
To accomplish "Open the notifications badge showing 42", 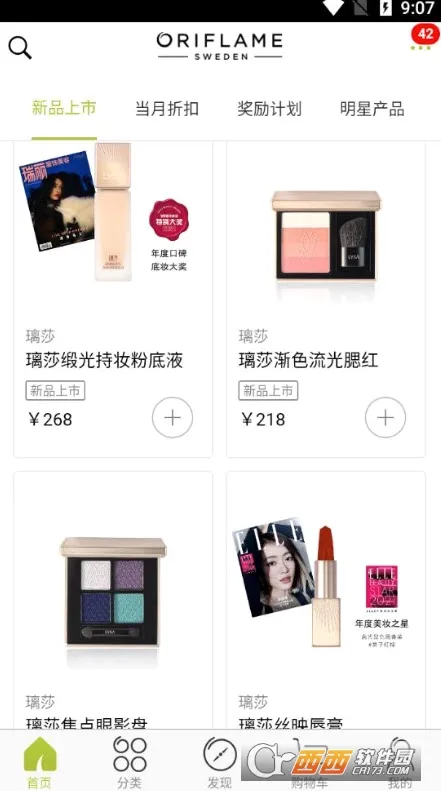I will [x=425, y=36].
